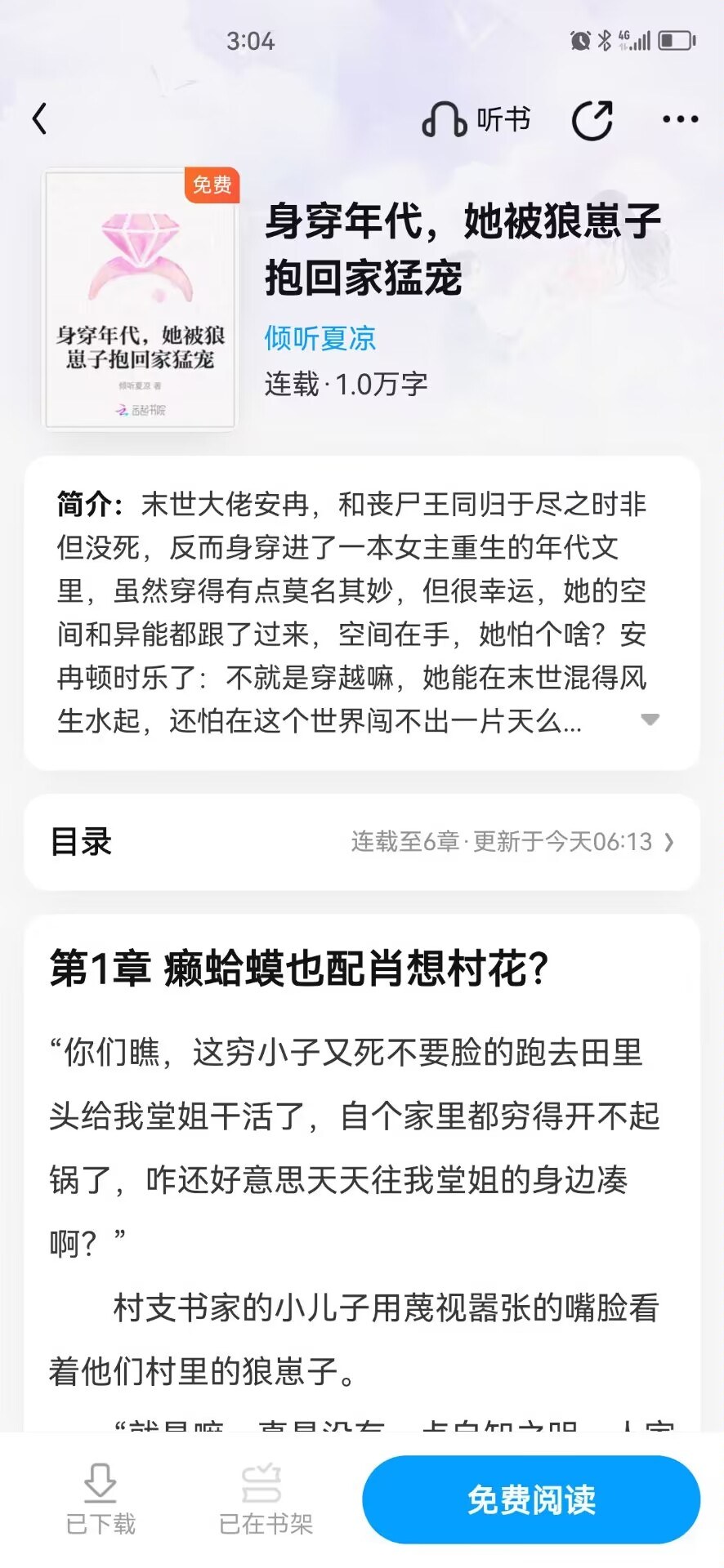Tap the 已下载 download button
Viewport: 724px width, 1568px height.
point(101,1499)
